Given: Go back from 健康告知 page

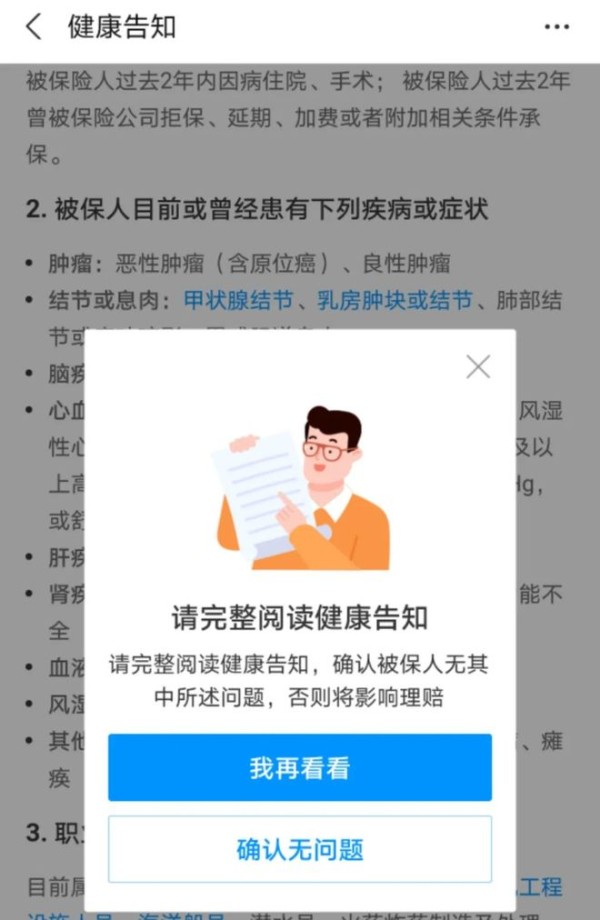Looking at the screenshot, I should pyautogui.click(x=34, y=28).
